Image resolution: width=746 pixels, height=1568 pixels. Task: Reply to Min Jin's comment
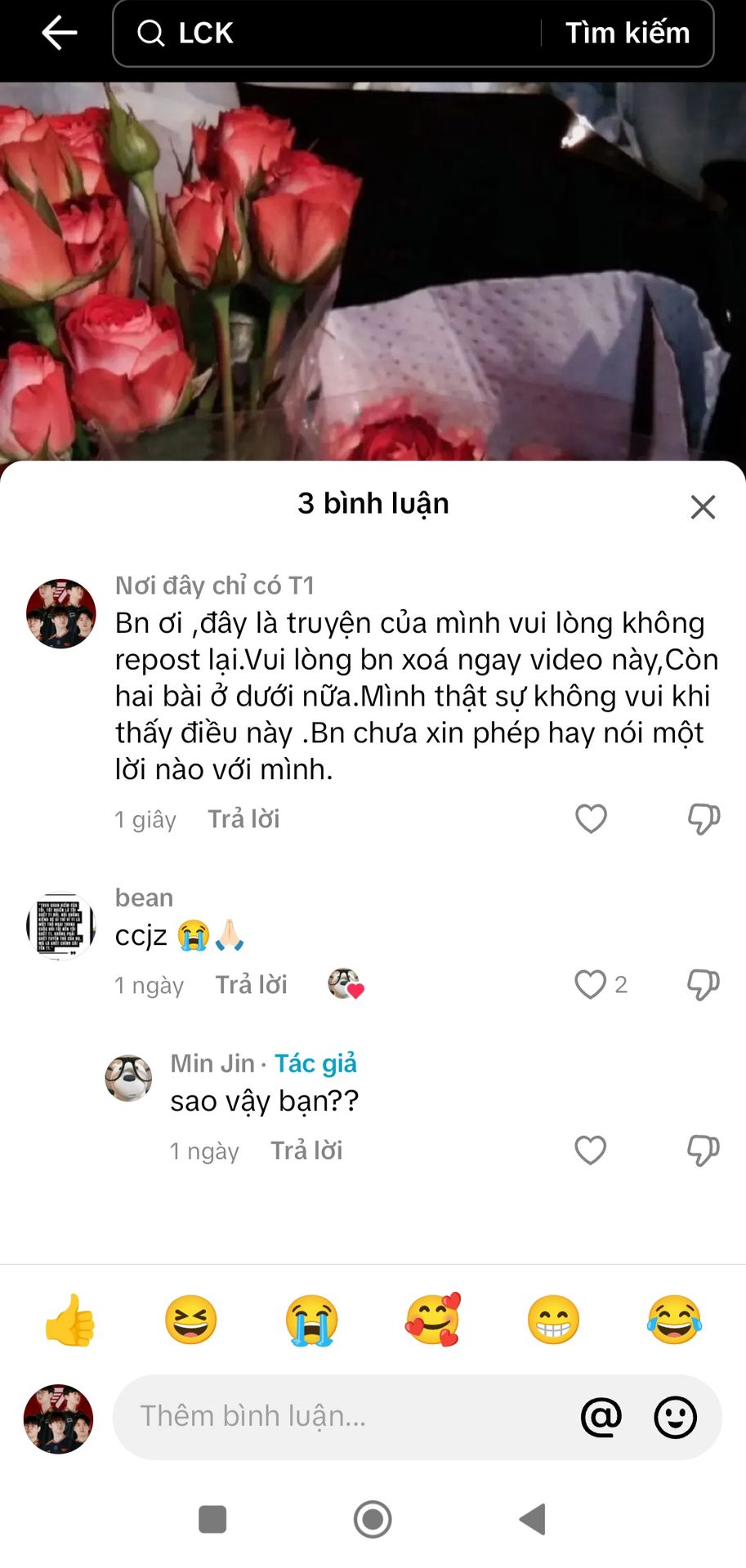coord(306,1151)
